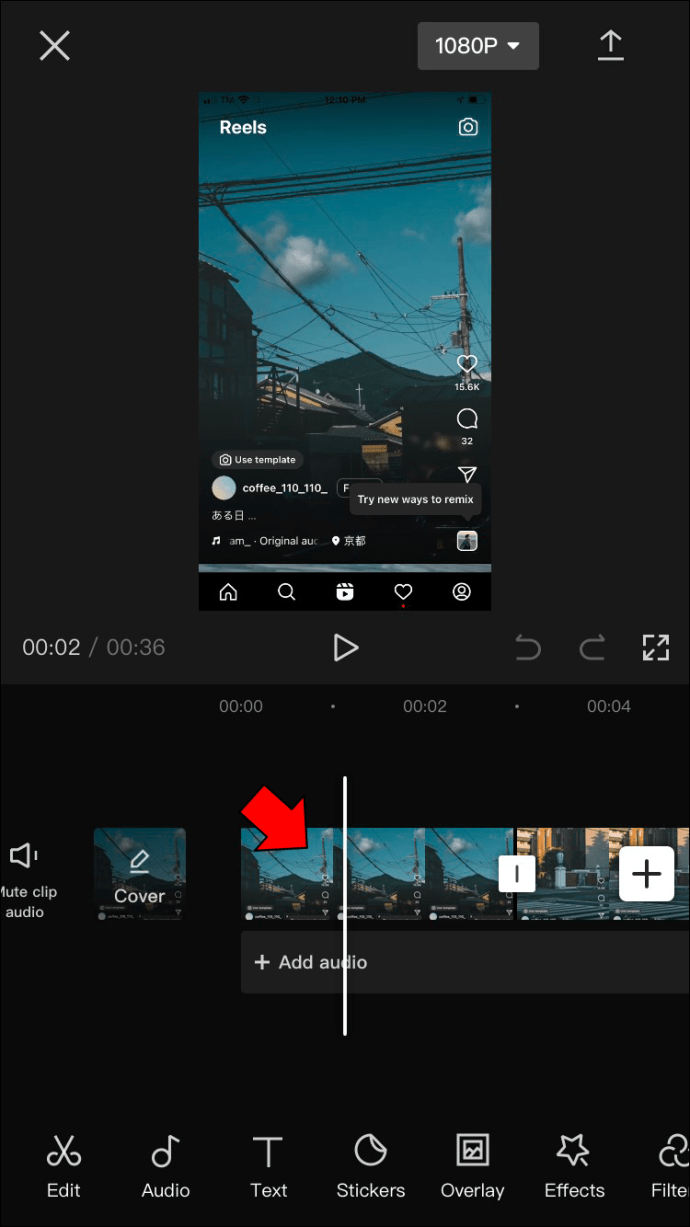The width and height of the screenshot is (690, 1227).
Task: Open the 1080P resolution dropdown
Action: click(x=478, y=46)
